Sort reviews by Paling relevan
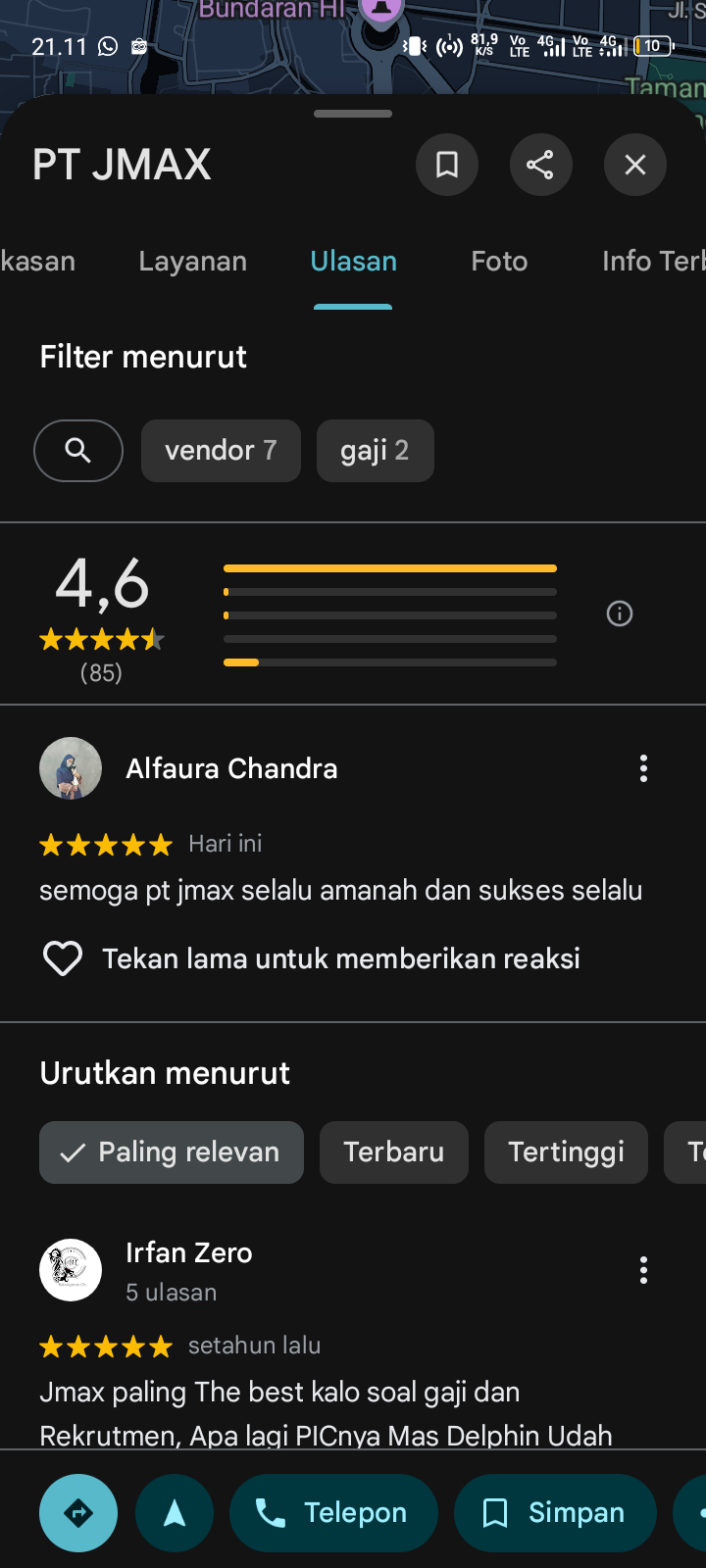706x1568 pixels. (172, 1152)
